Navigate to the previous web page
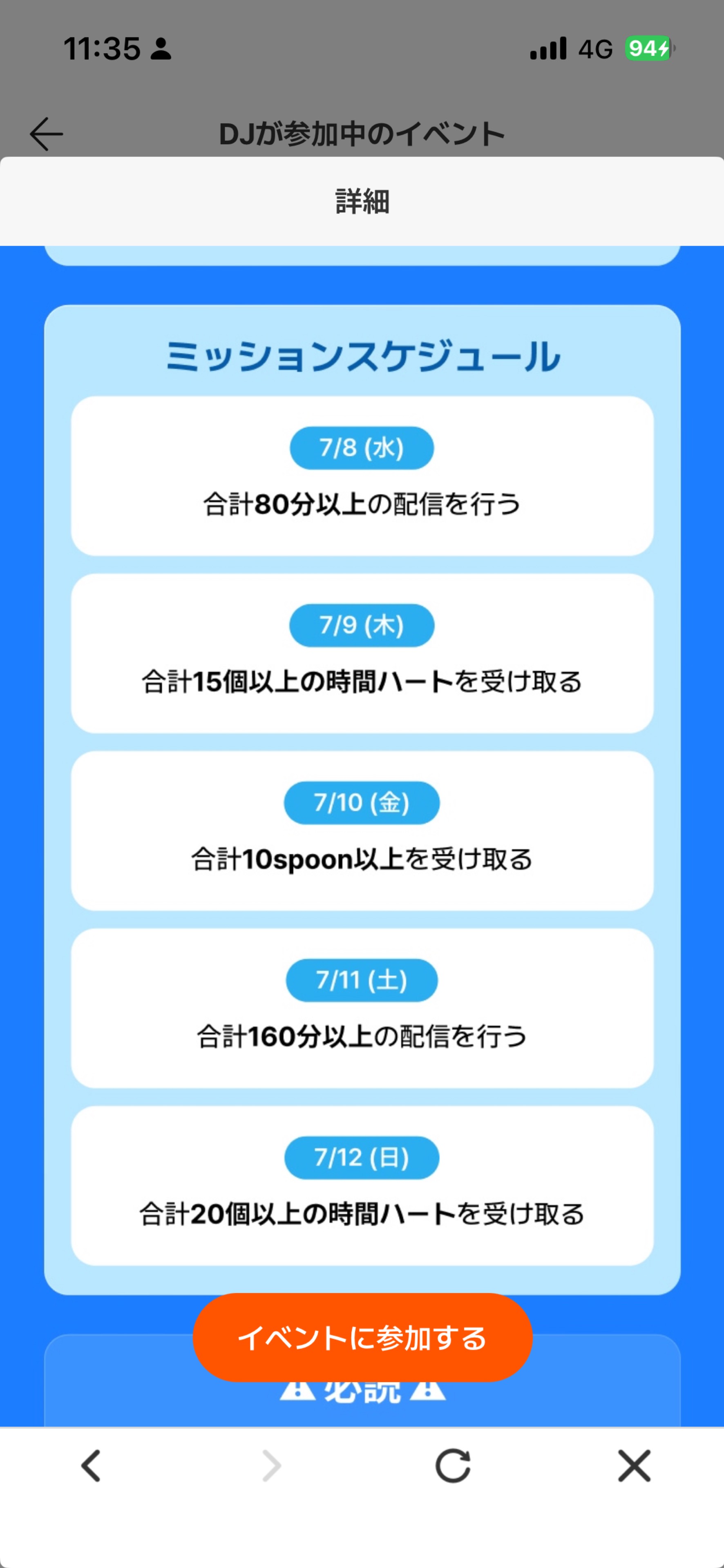 click(91, 1466)
